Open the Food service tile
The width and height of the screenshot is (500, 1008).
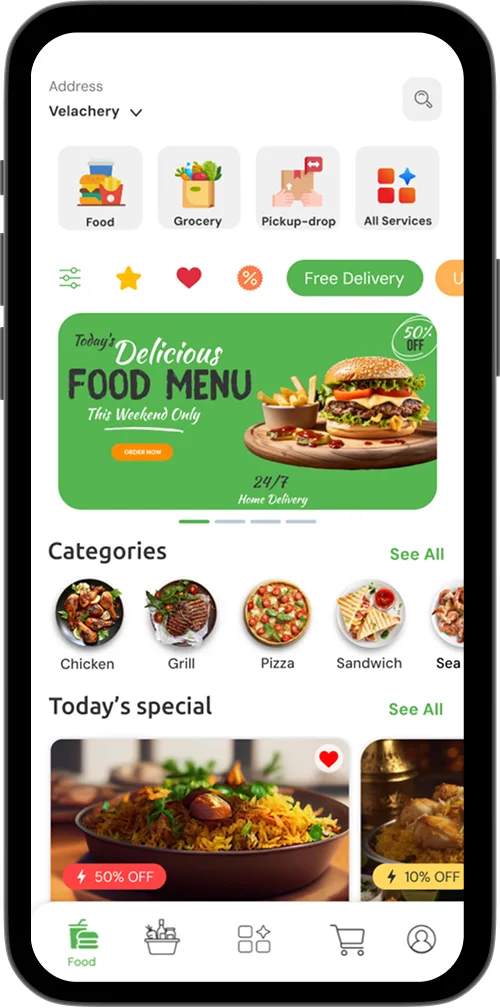point(100,188)
